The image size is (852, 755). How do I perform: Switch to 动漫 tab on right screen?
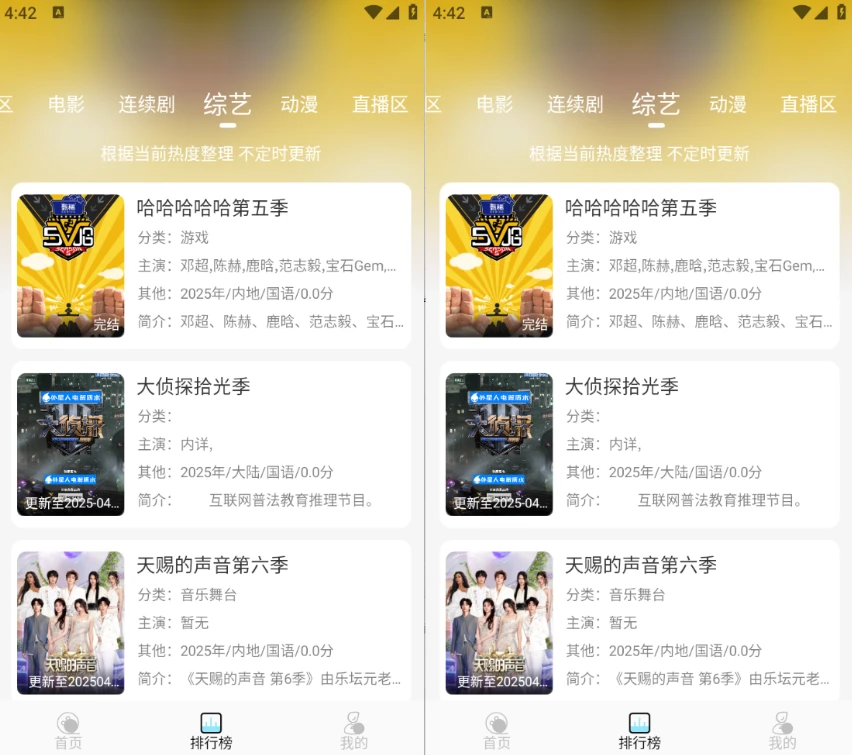pyautogui.click(x=727, y=104)
